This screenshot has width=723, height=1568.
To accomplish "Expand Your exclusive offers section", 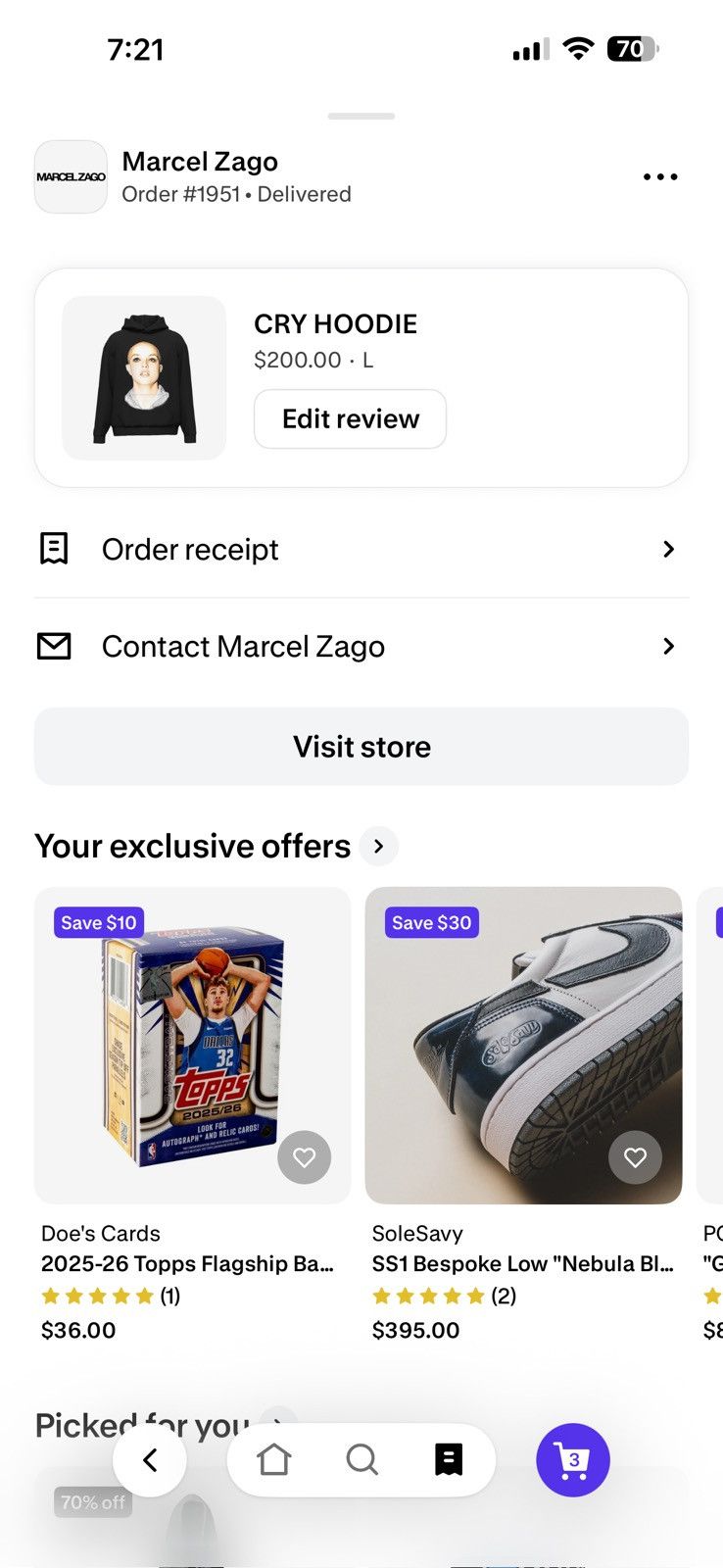I will [x=378, y=846].
